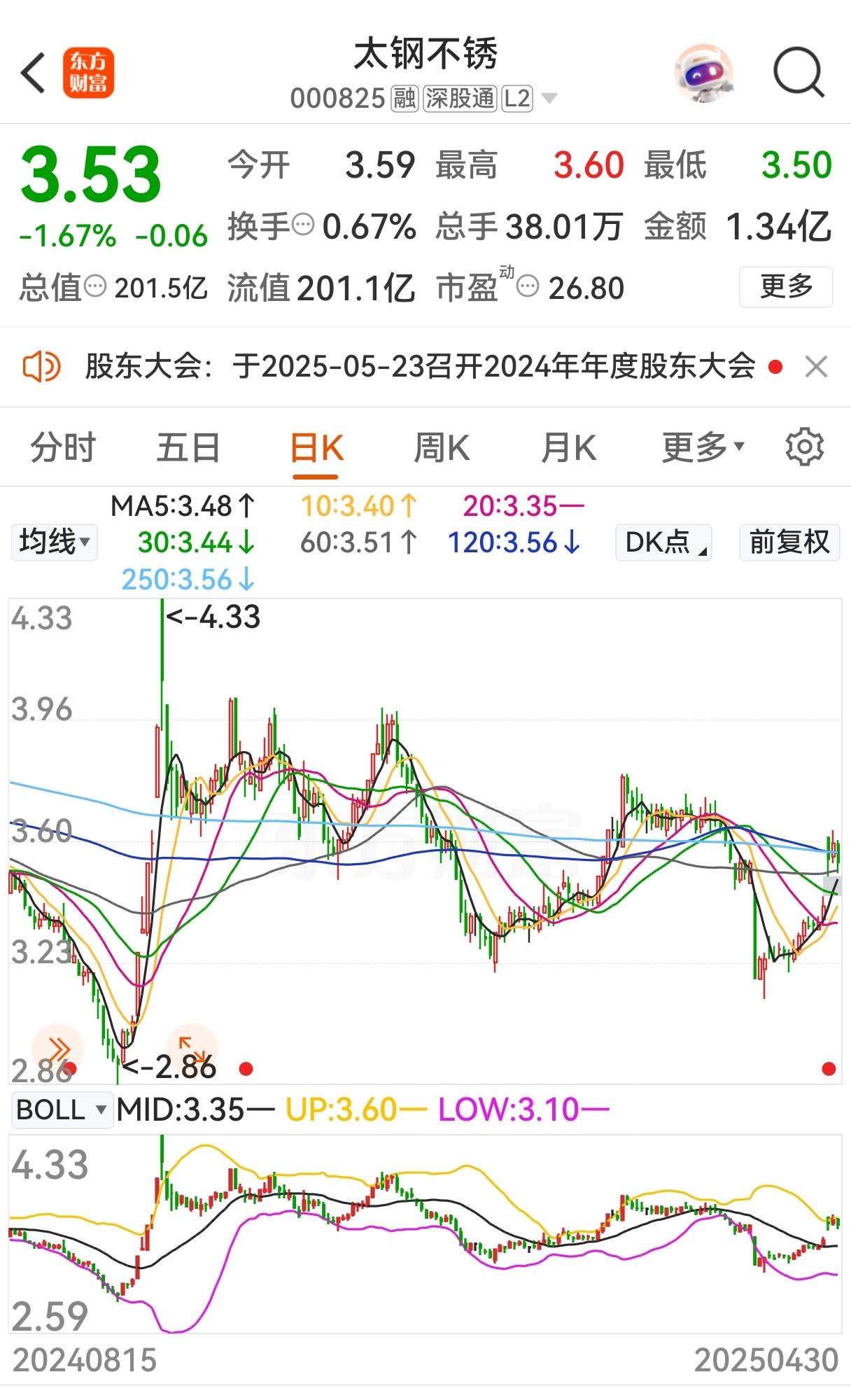Dismiss the shareholder meeting notice
The height and width of the screenshot is (1400, 851).
coord(816,367)
